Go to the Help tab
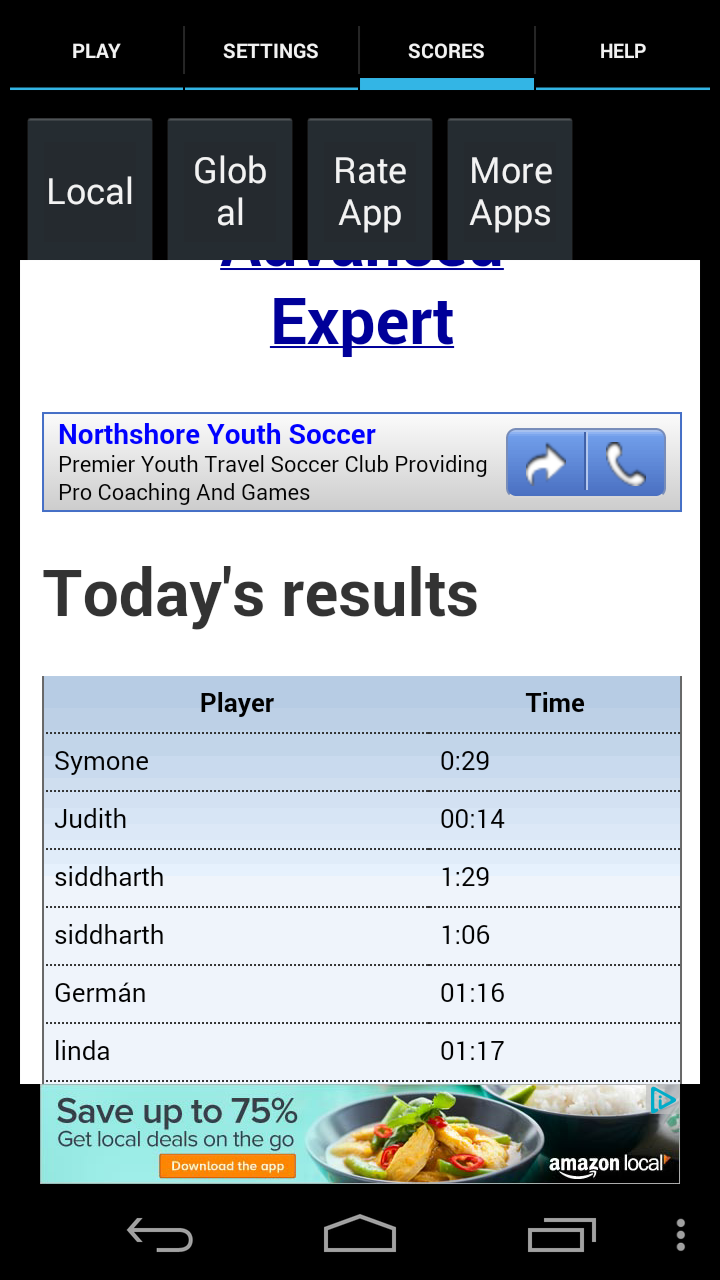Image resolution: width=720 pixels, height=1280 pixels. point(622,51)
